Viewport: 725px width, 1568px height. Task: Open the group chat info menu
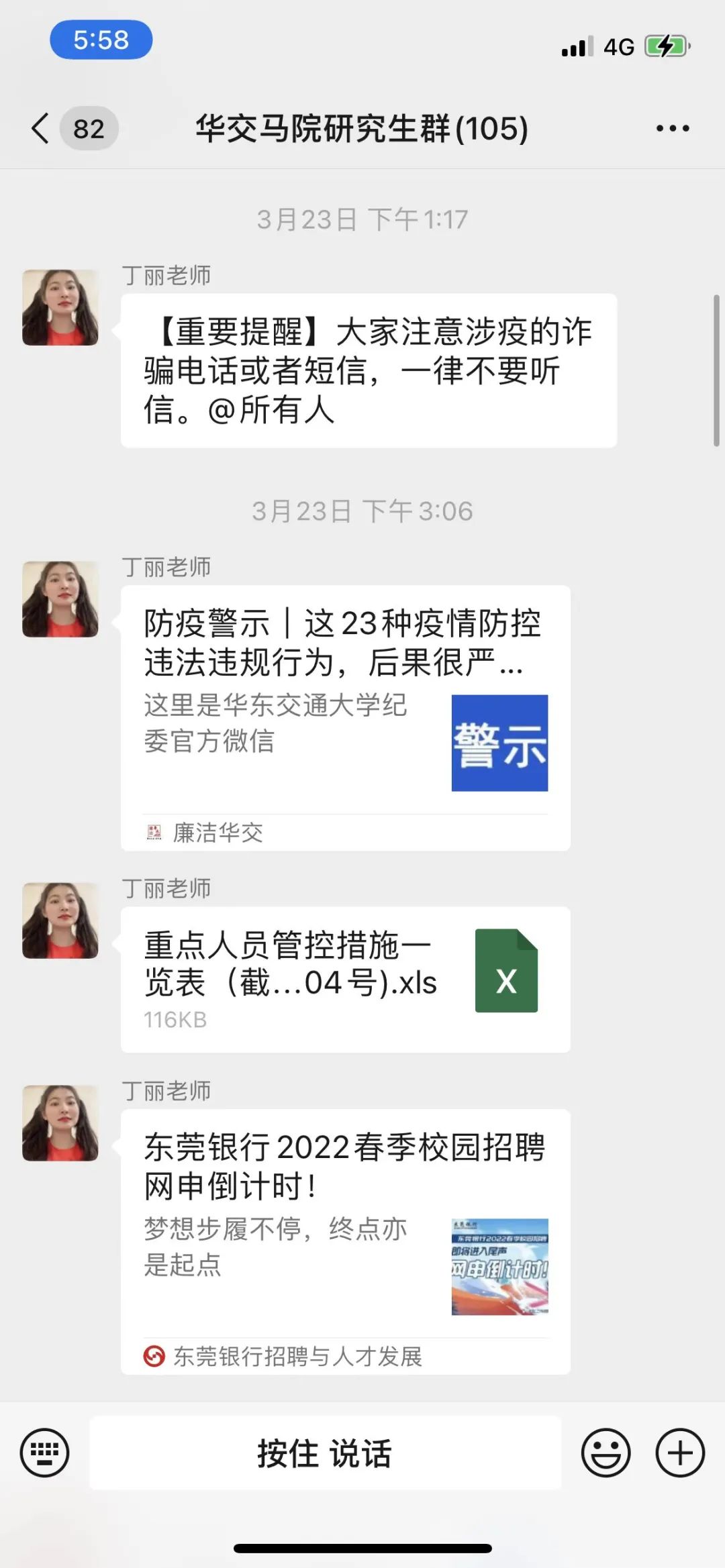pos(672,128)
